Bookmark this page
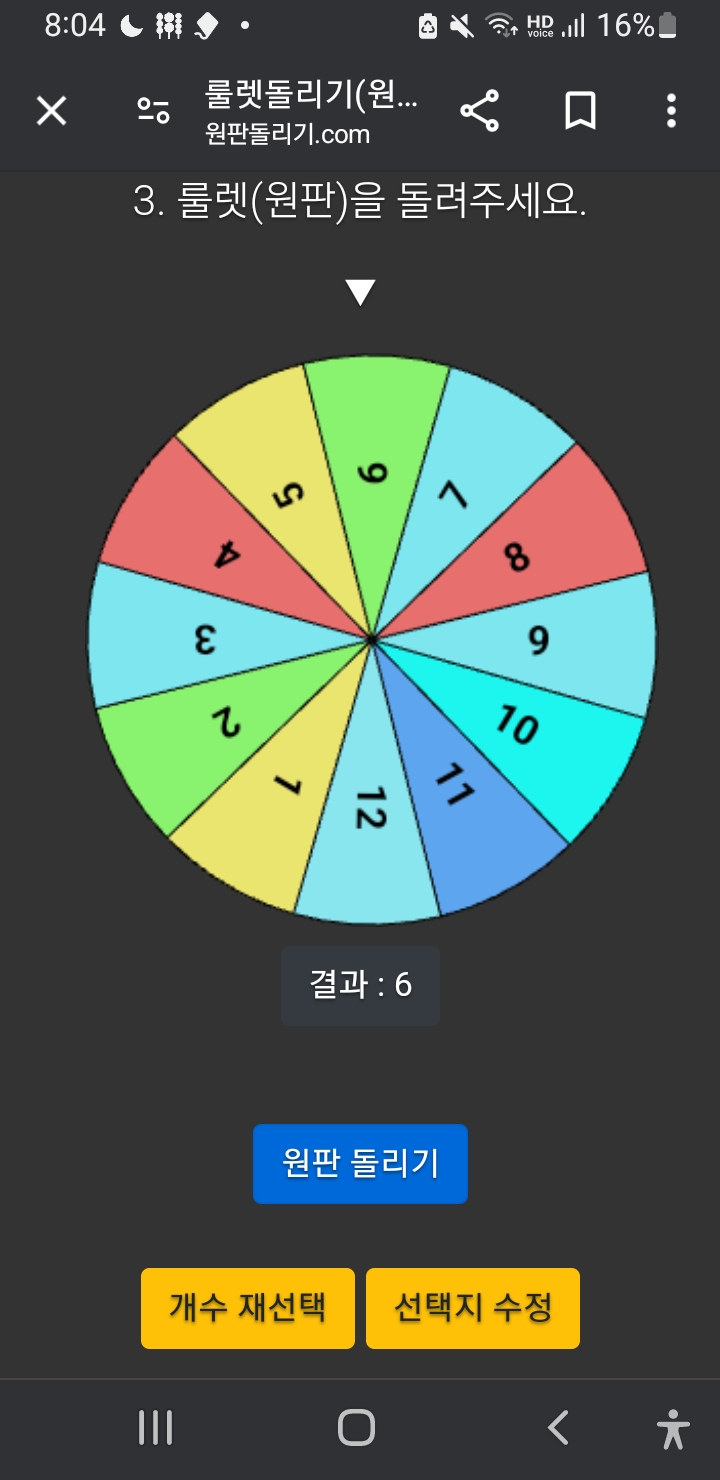Viewport: 720px width, 1480px height. point(580,111)
